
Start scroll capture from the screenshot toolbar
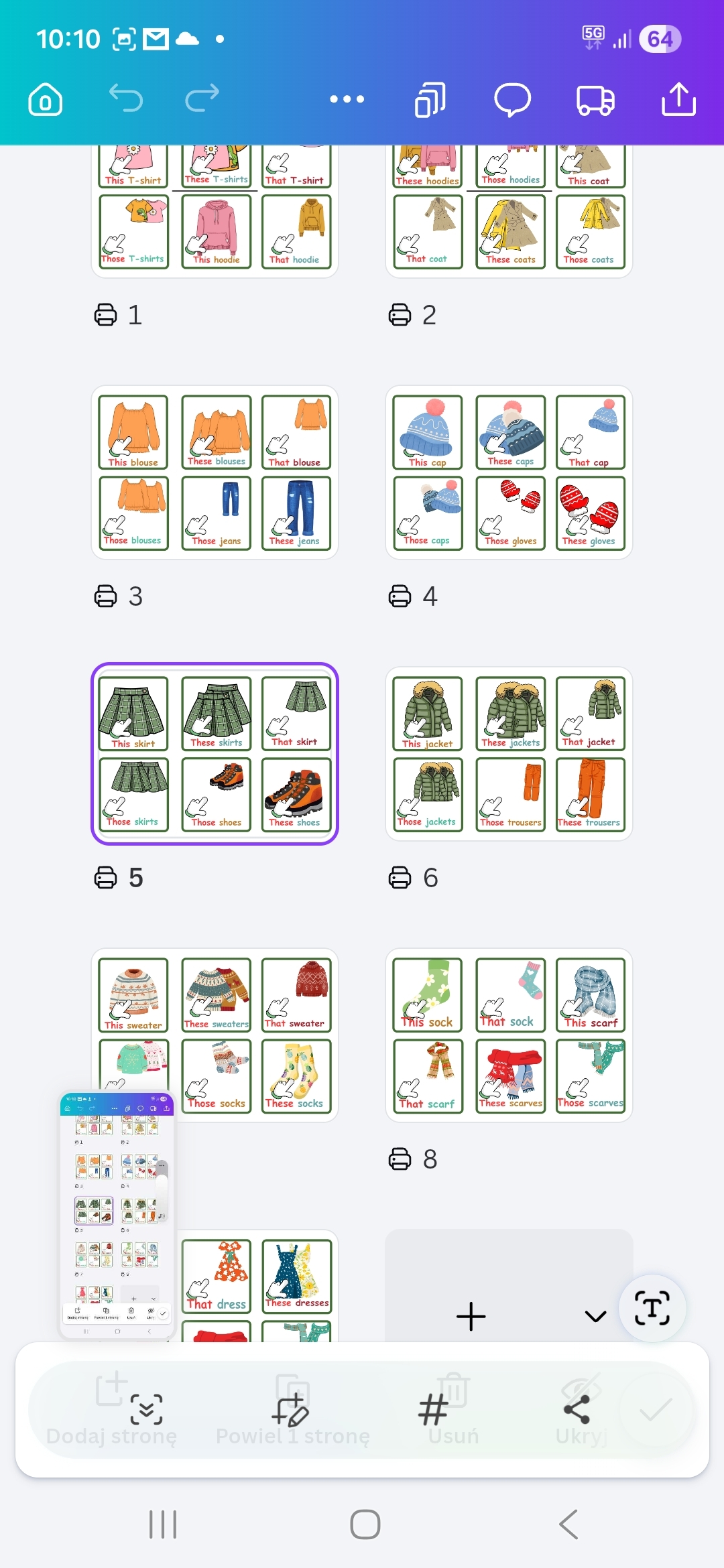tap(146, 1409)
